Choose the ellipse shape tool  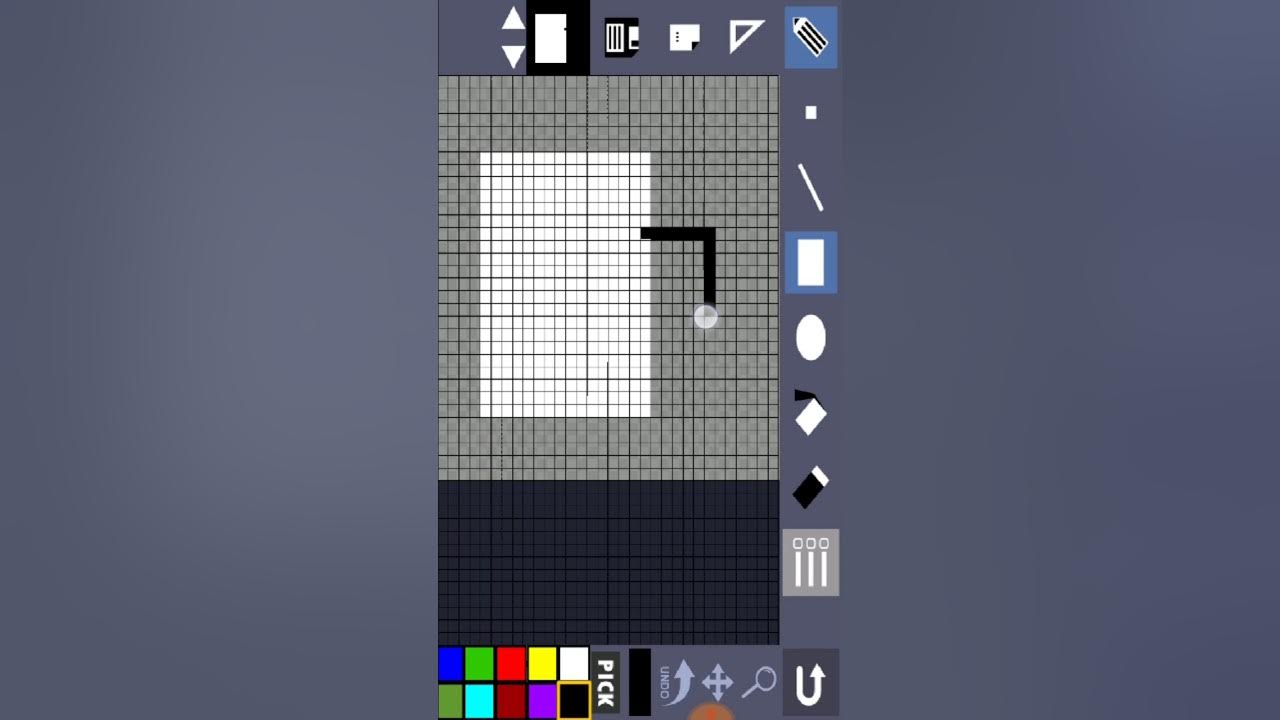pos(810,338)
